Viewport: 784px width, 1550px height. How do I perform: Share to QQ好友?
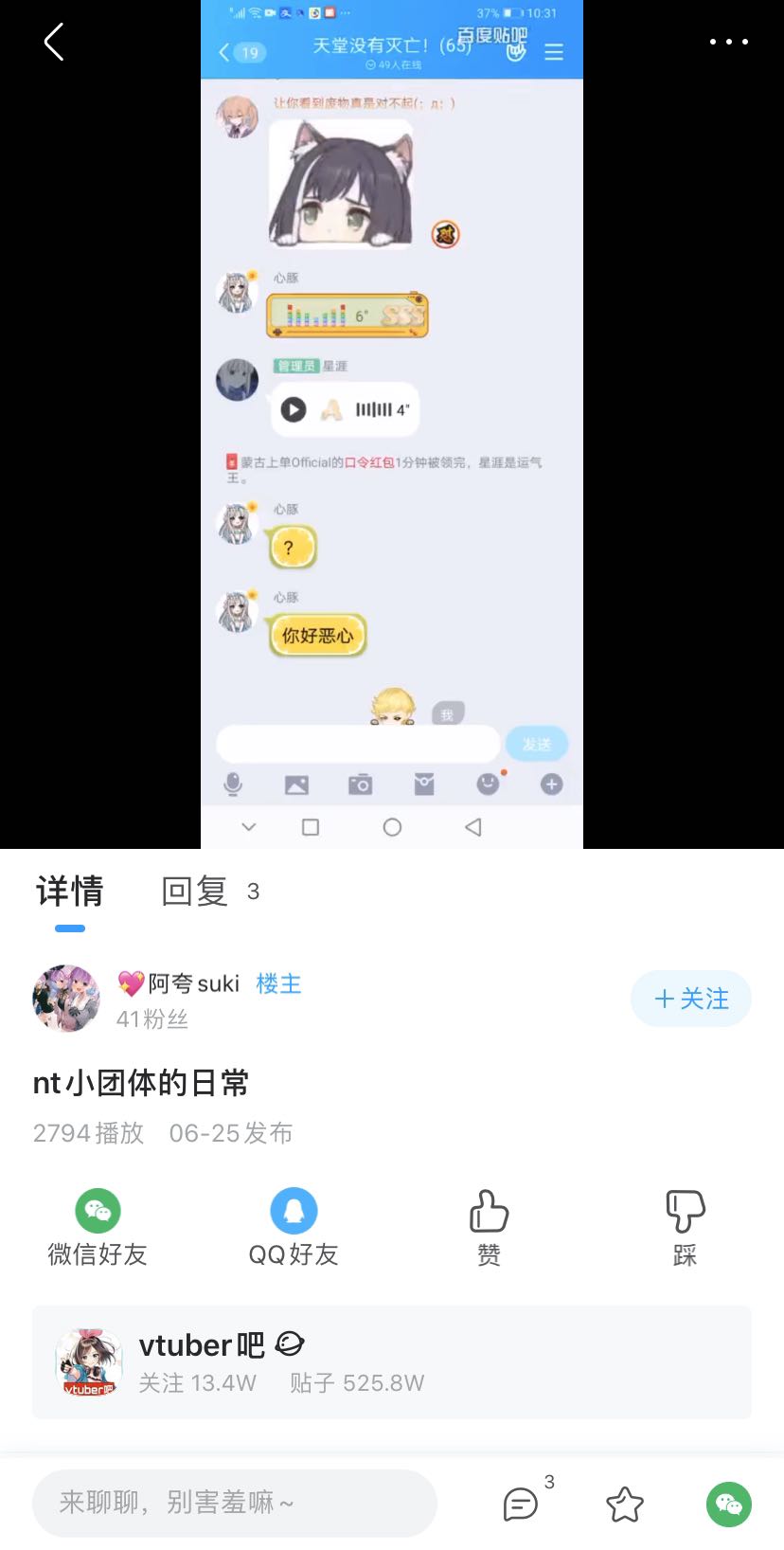pyautogui.click(x=294, y=1228)
